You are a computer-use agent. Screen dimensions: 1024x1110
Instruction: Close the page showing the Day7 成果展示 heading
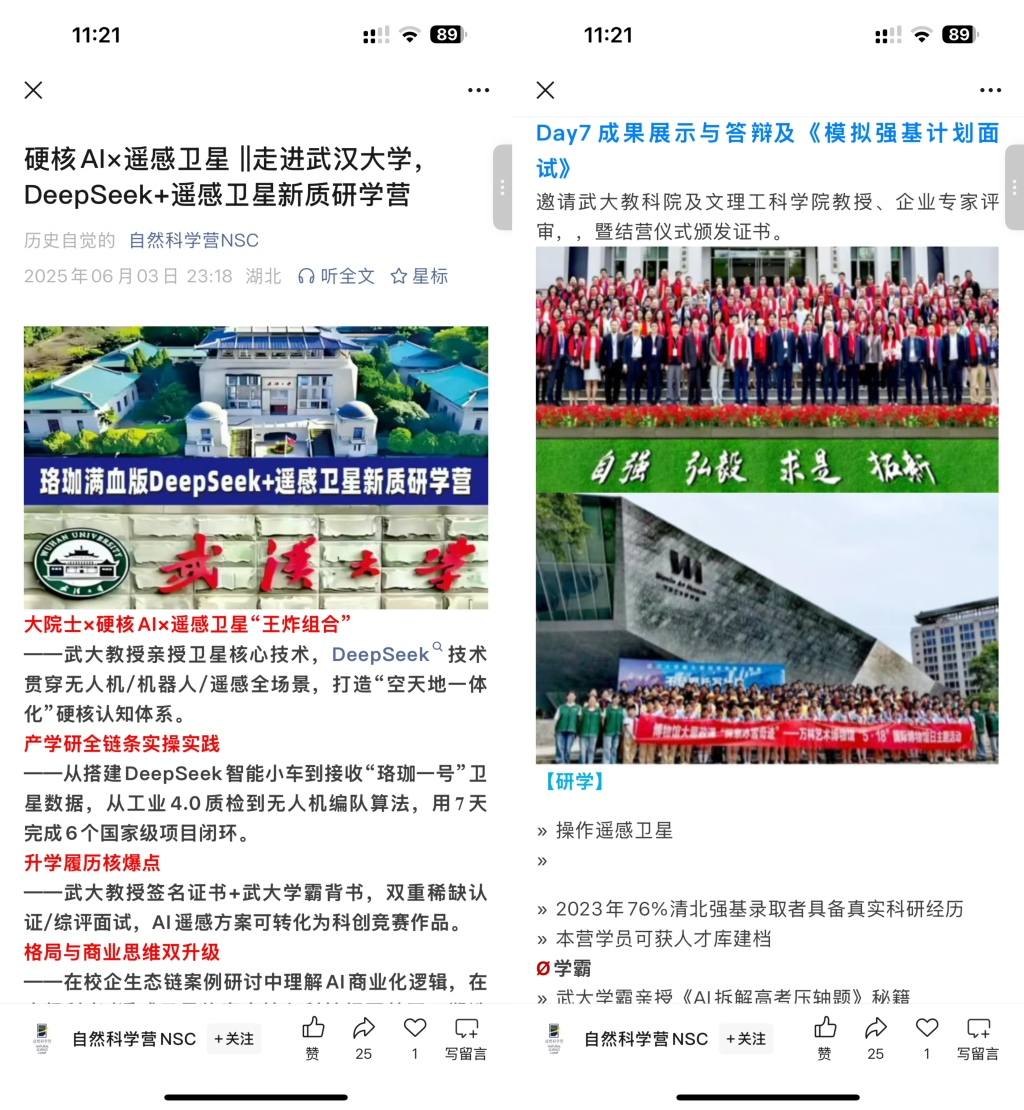[x=545, y=90]
